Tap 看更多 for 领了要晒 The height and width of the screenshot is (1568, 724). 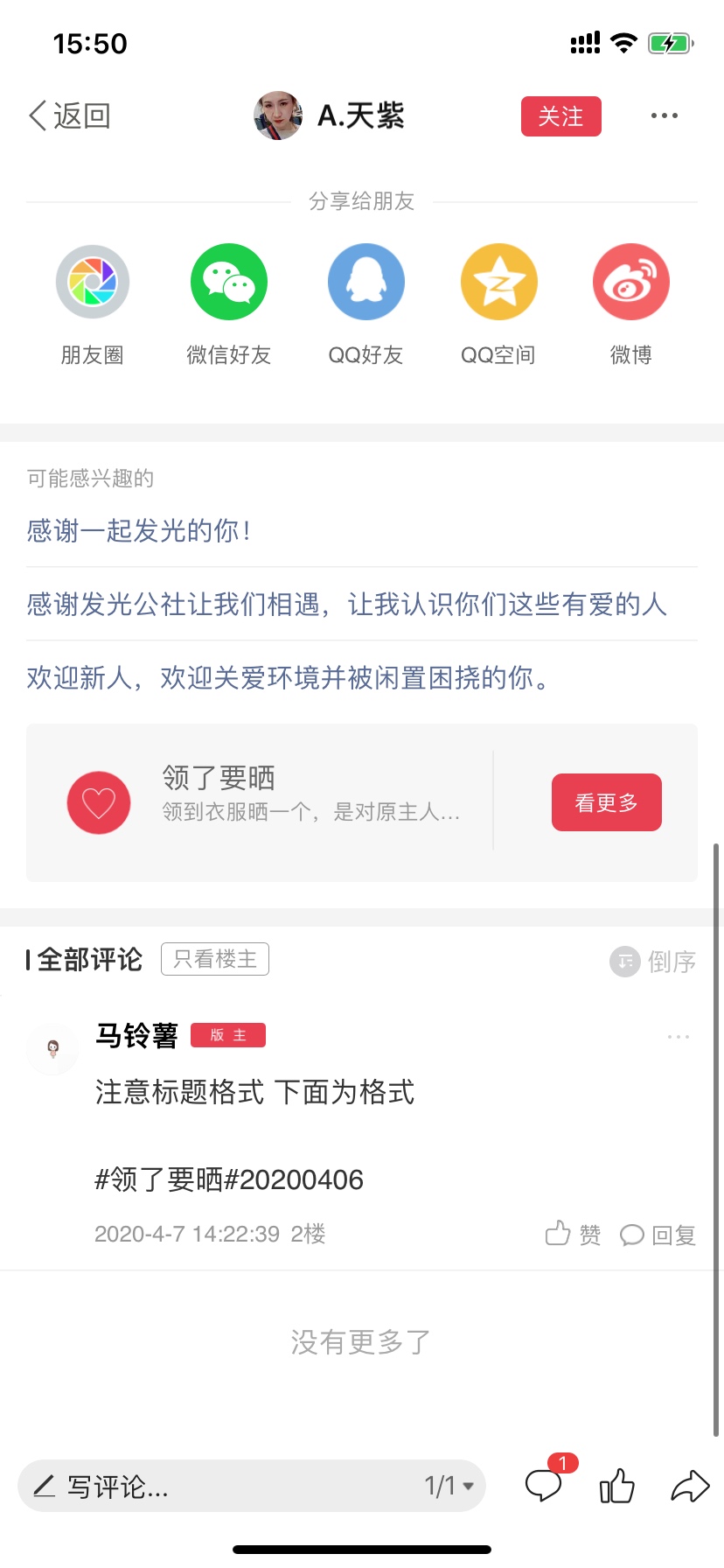[x=606, y=802]
